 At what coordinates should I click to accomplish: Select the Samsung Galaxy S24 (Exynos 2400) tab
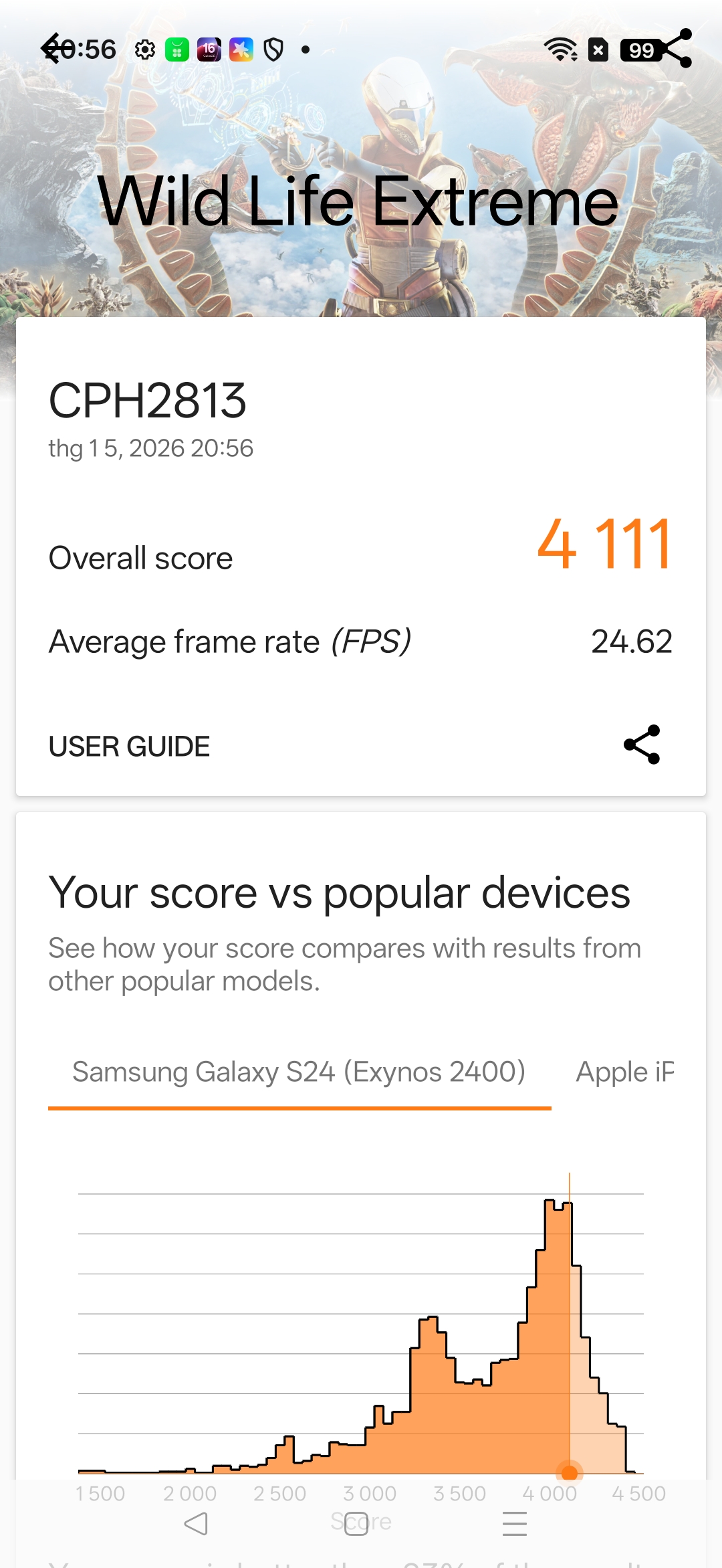tap(299, 1072)
